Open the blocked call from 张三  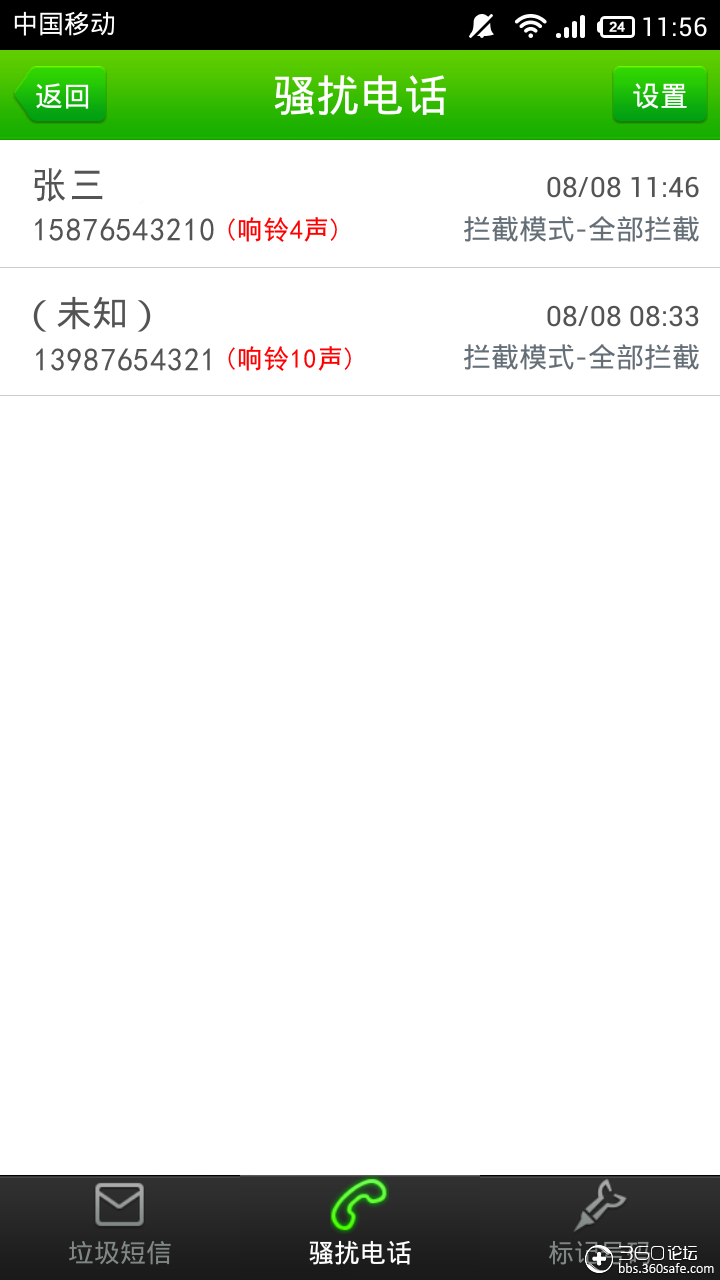pyautogui.click(x=360, y=205)
